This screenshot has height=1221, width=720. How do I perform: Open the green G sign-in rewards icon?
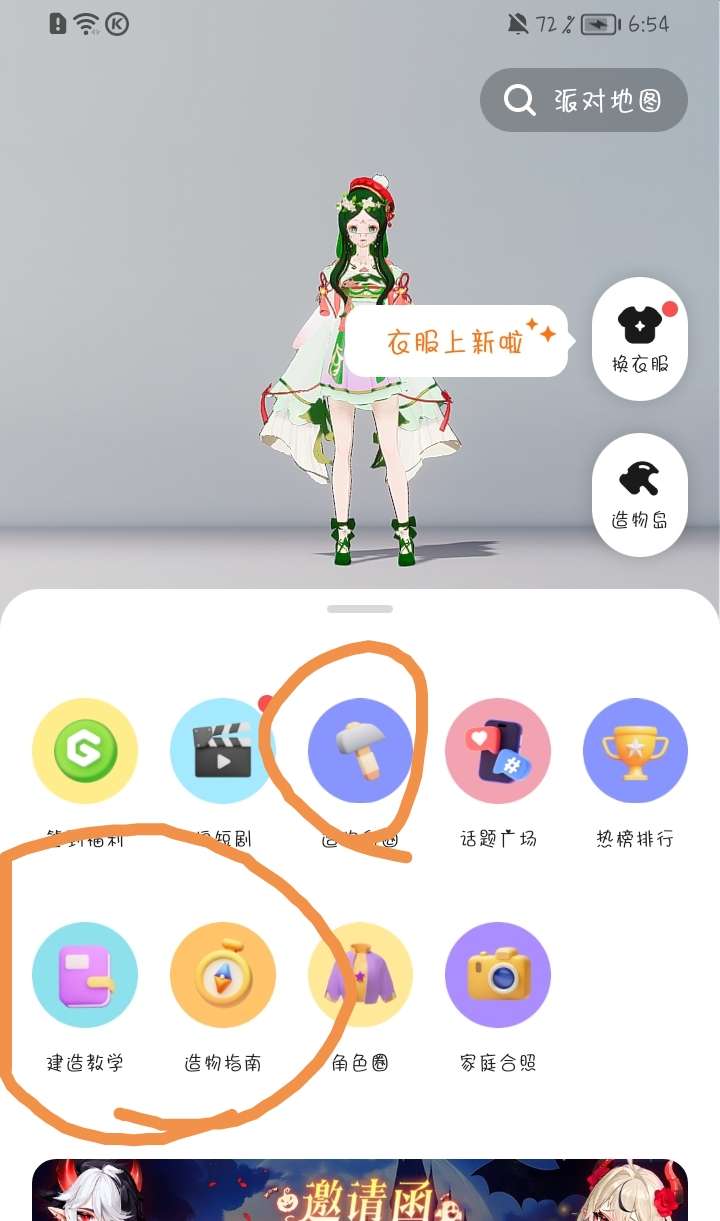click(85, 750)
